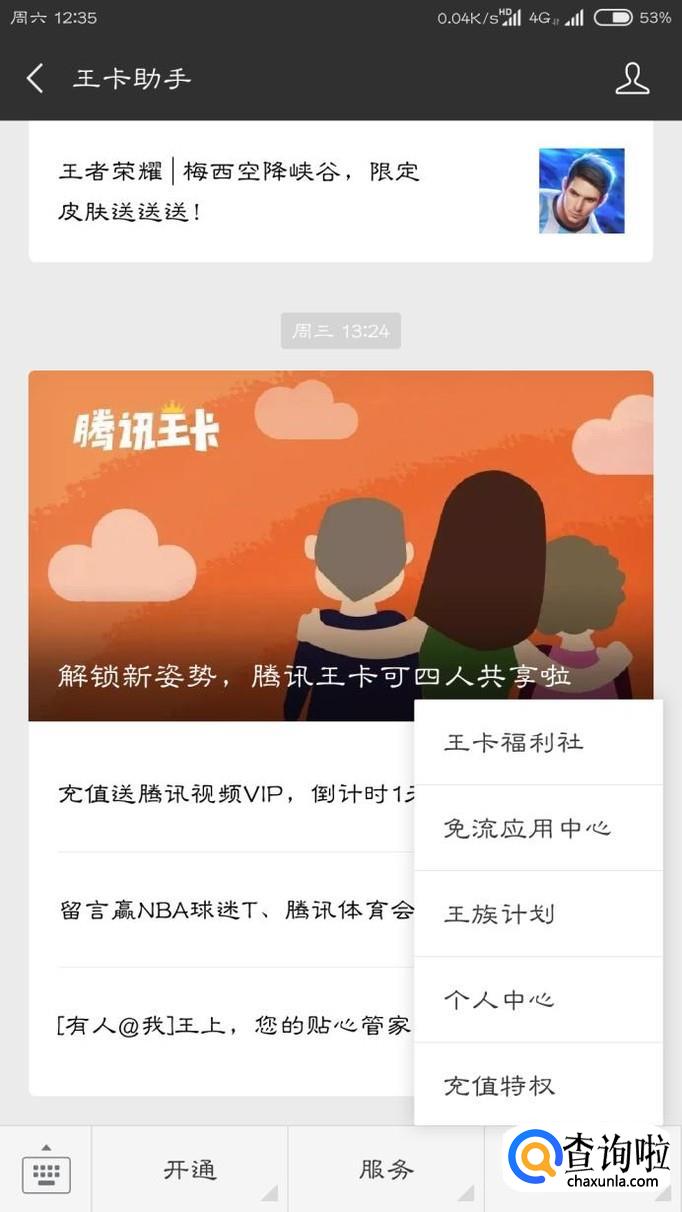
Task: Select 王卡福利社 from the popup menu
Action: coord(538,743)
